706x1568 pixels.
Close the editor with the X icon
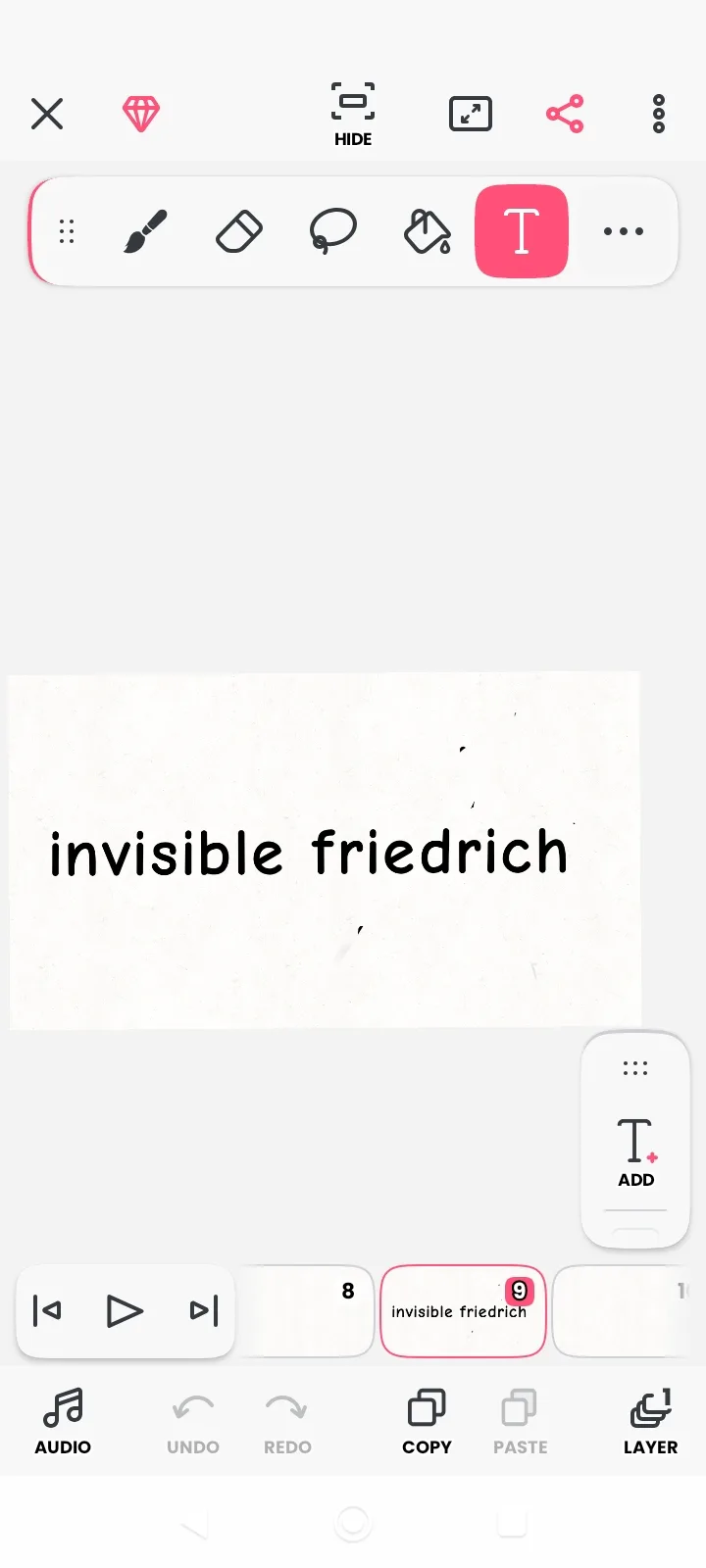click(x=47, y=114)
